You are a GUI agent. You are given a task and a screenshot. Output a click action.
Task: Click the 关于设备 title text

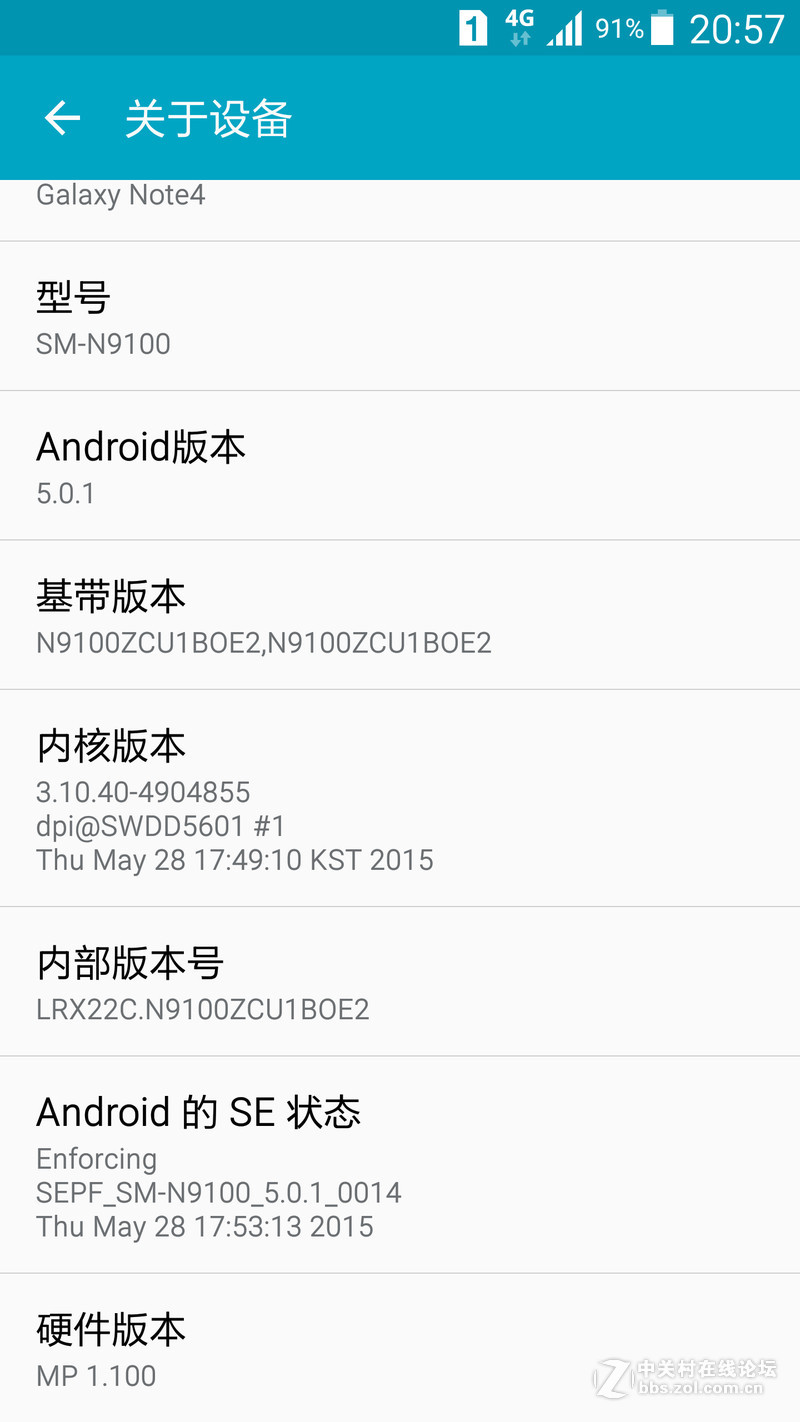(x=206, y=117)
